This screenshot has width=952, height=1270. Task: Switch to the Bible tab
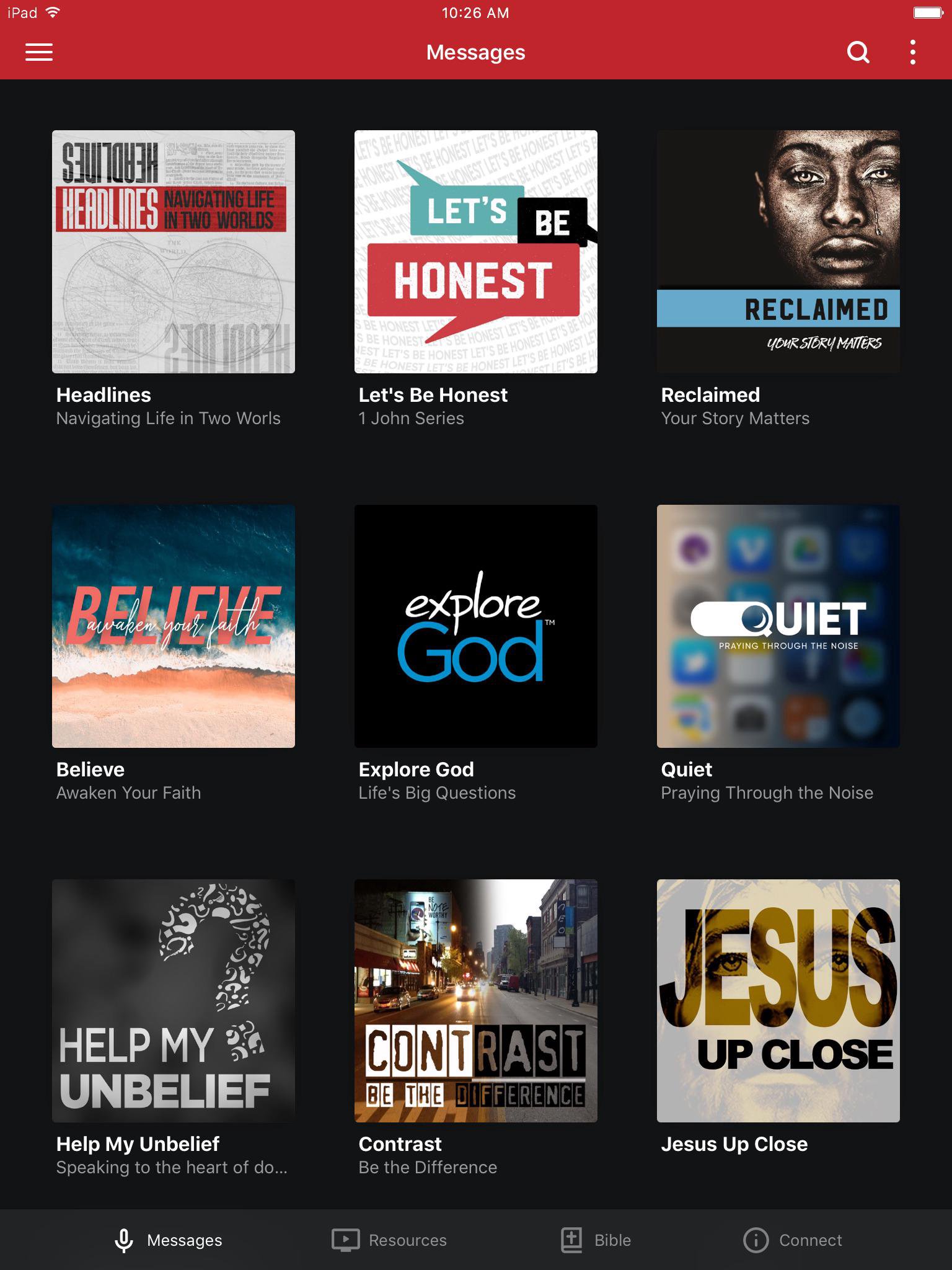tap(596, 1240)
